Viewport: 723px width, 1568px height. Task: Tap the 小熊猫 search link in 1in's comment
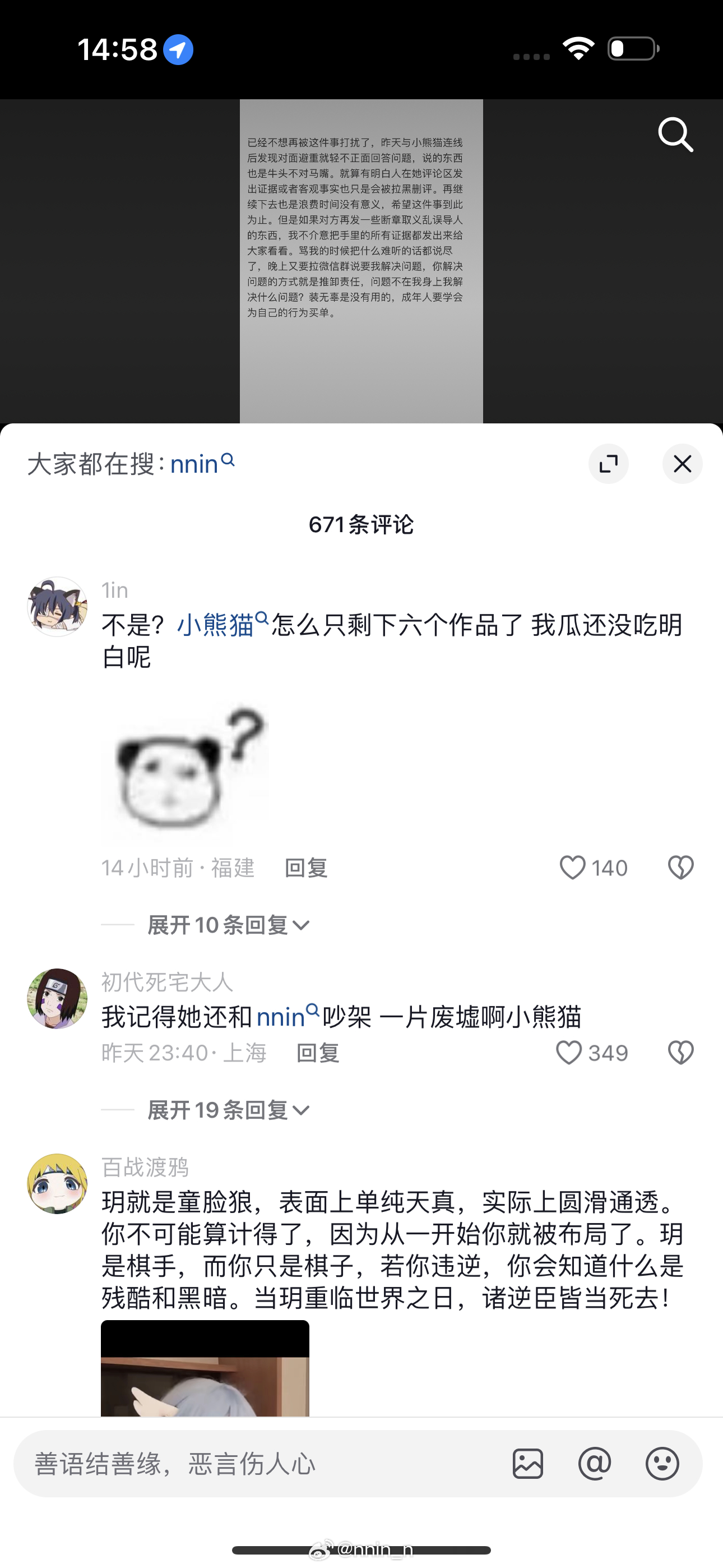click(221, 625)
